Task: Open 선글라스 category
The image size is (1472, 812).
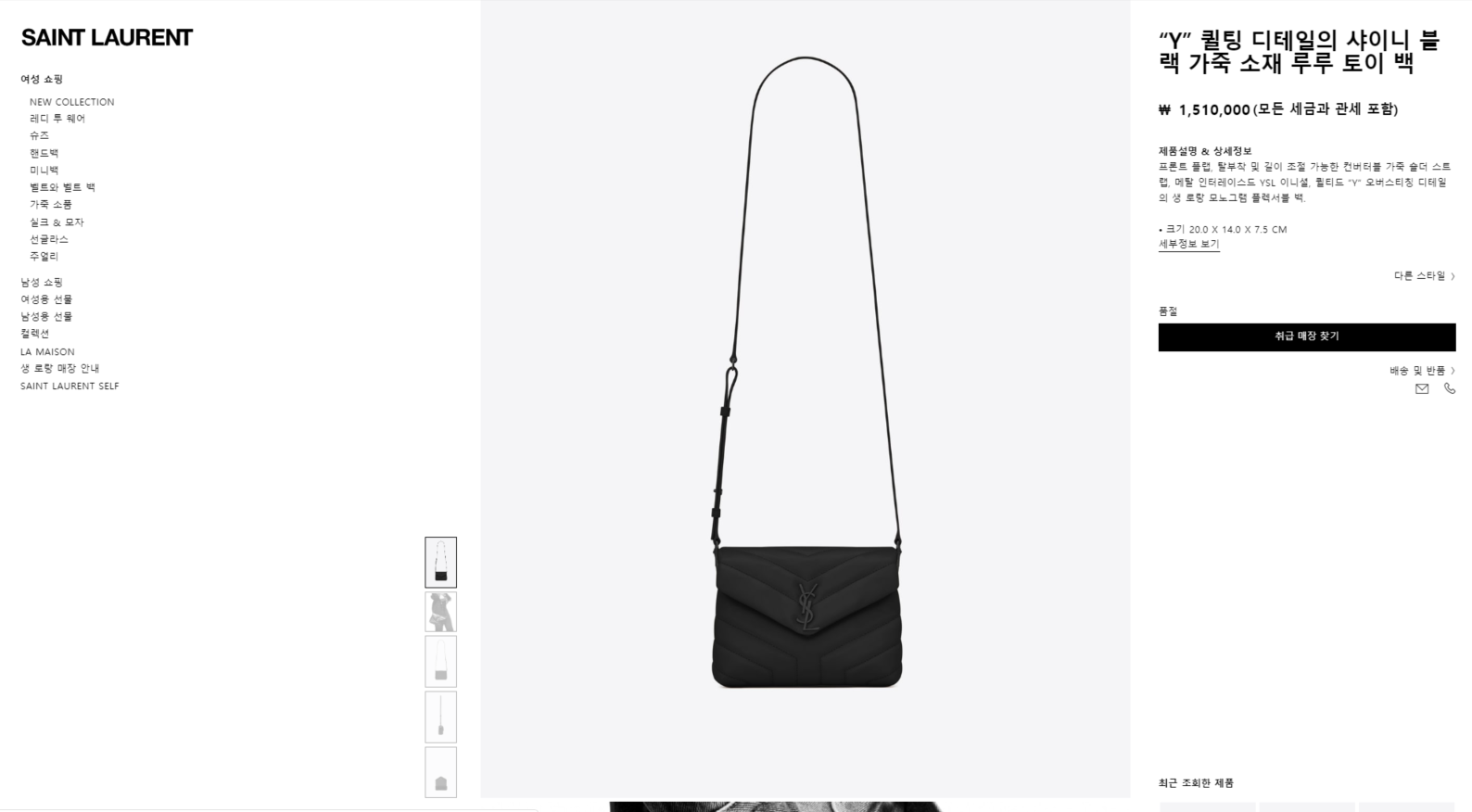Action: point(48,239)
